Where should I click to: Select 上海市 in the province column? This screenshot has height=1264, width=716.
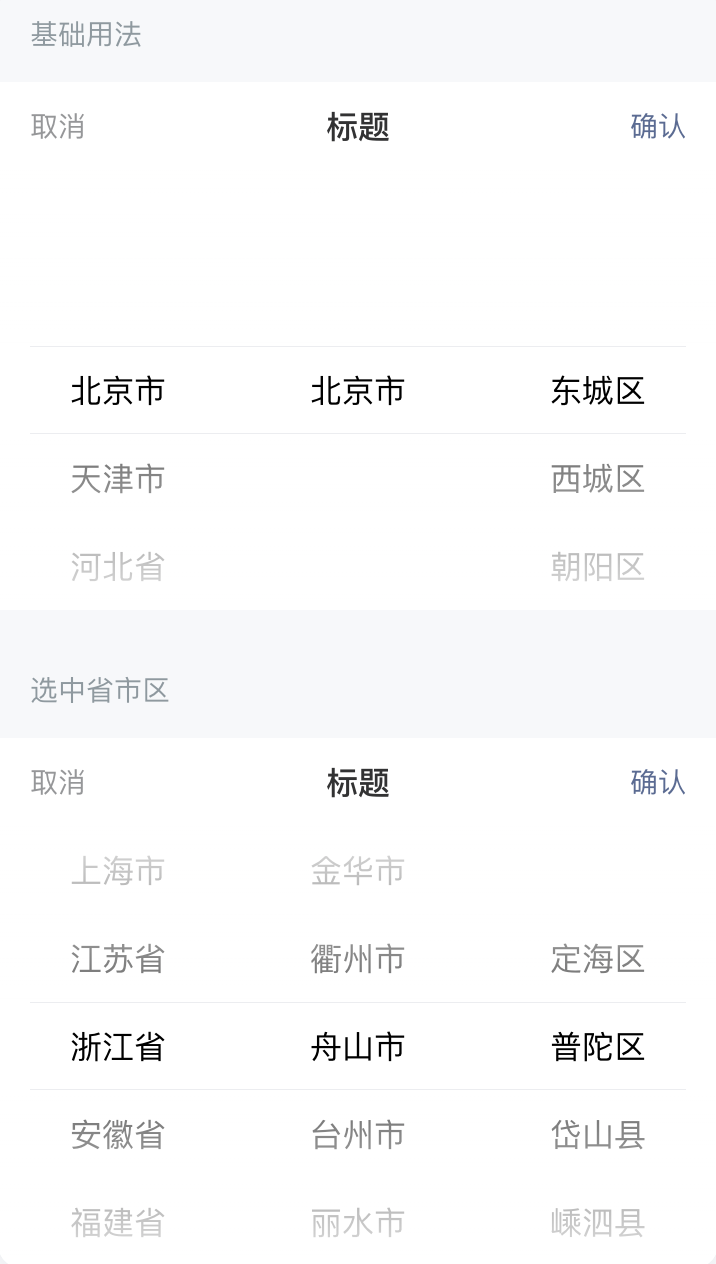[118, 871]
